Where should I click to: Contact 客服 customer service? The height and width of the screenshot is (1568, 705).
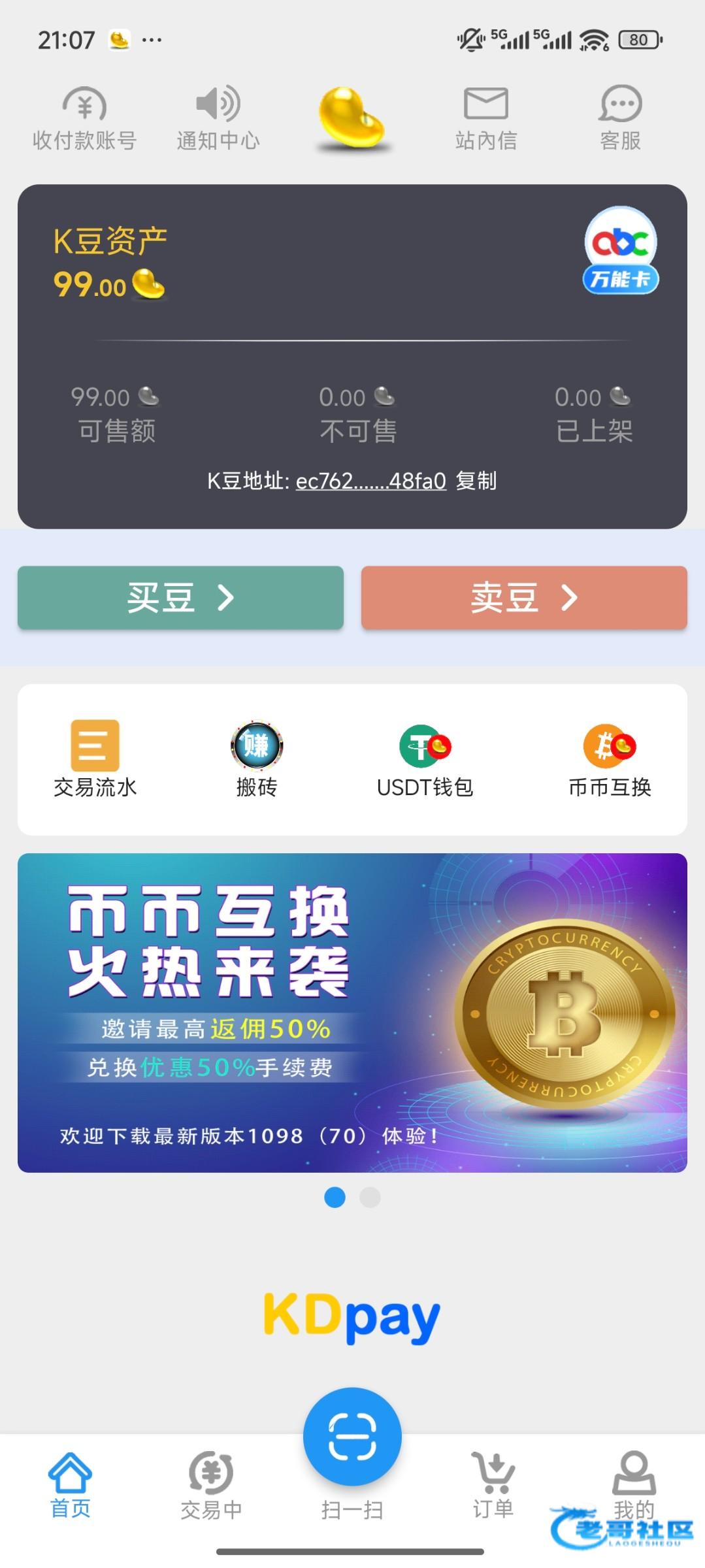pyautogui.click(x=620, y=119)
